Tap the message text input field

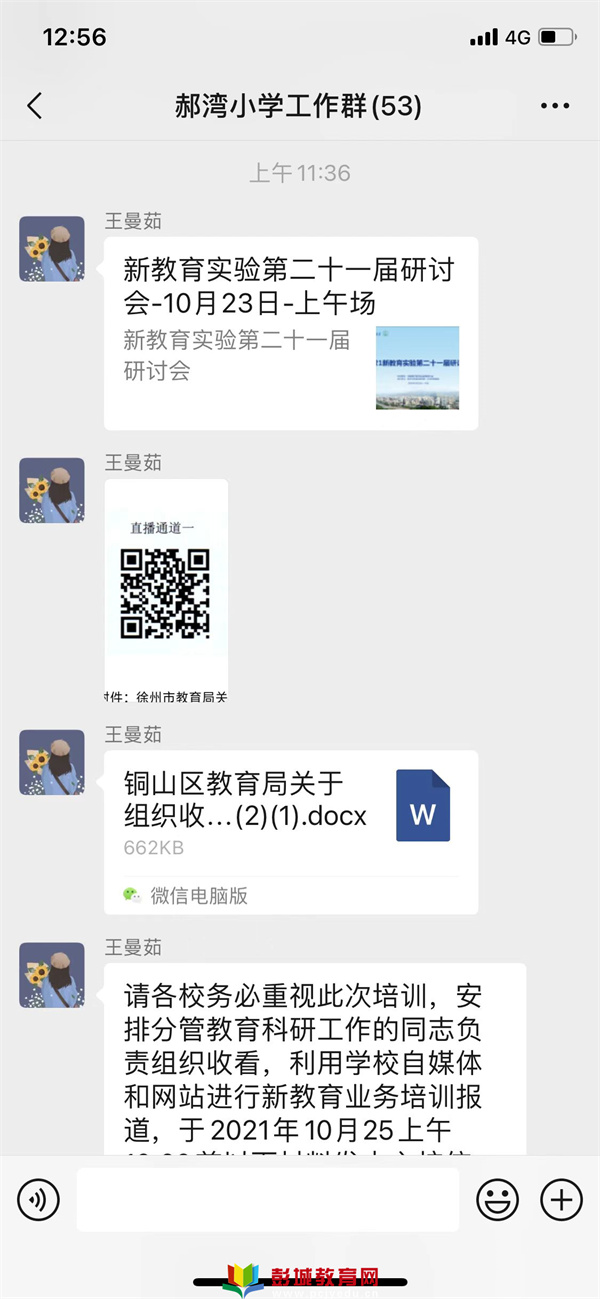(x=268, y=1198)
